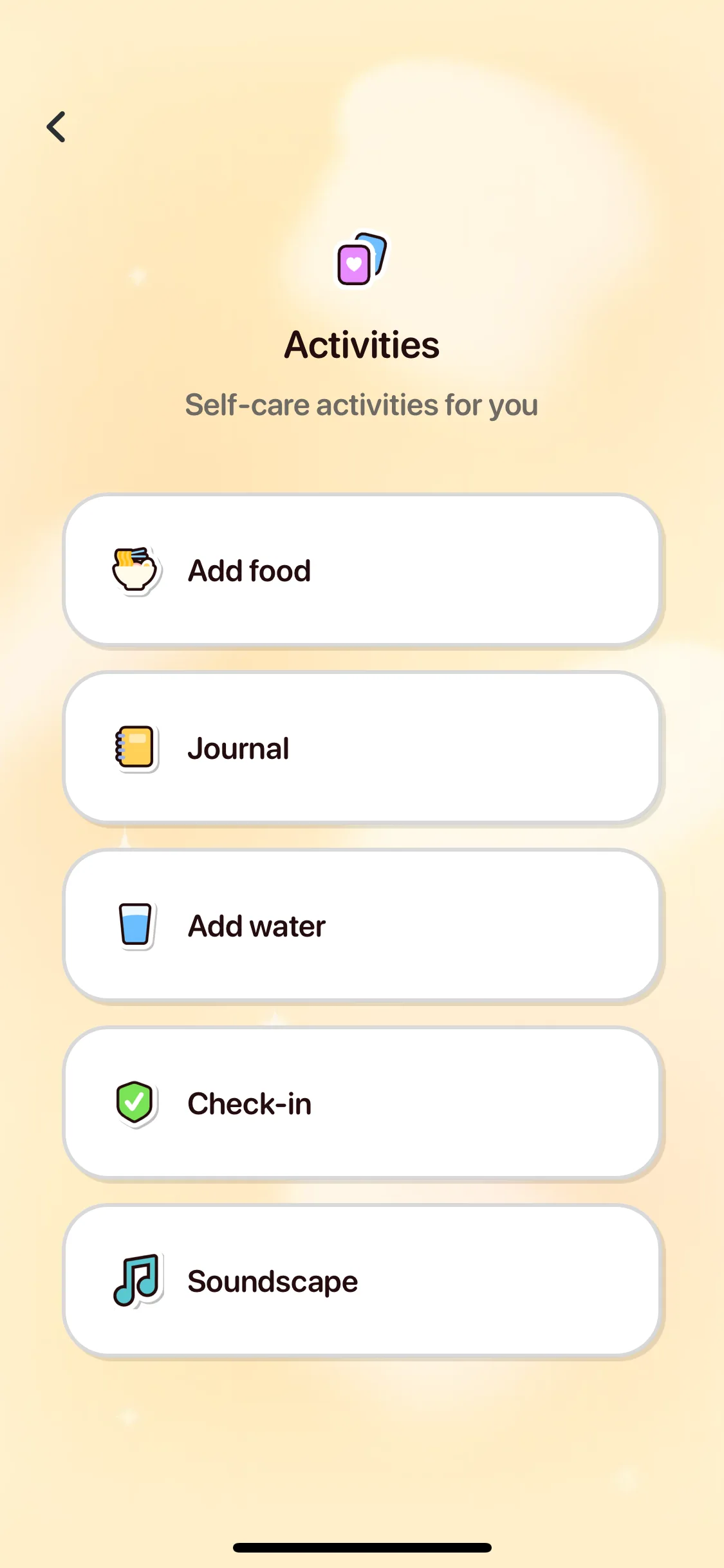Launch the Soundscape activity

point(362,1281)
